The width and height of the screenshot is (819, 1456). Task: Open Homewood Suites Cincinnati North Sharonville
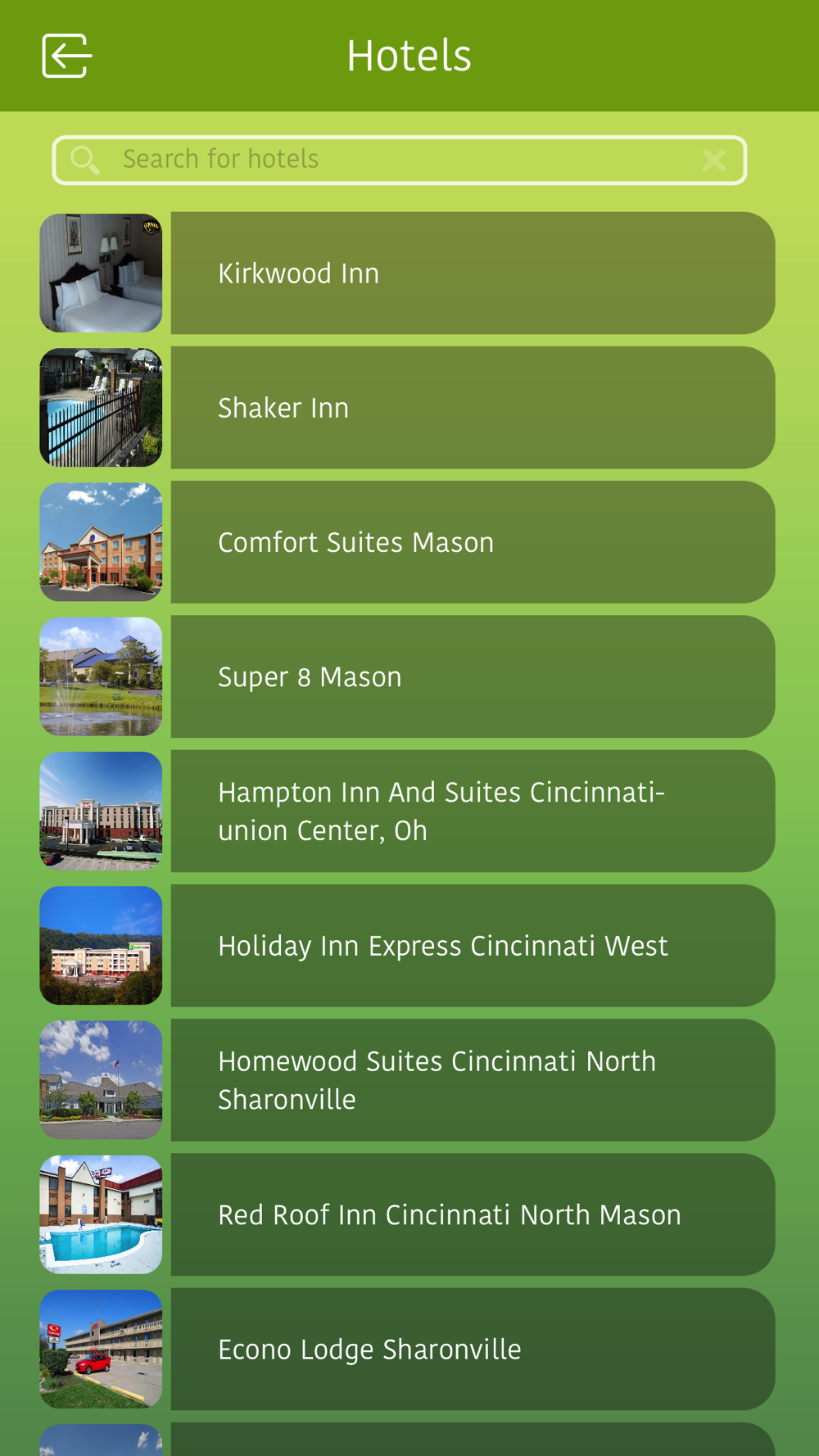[407, 1080]
